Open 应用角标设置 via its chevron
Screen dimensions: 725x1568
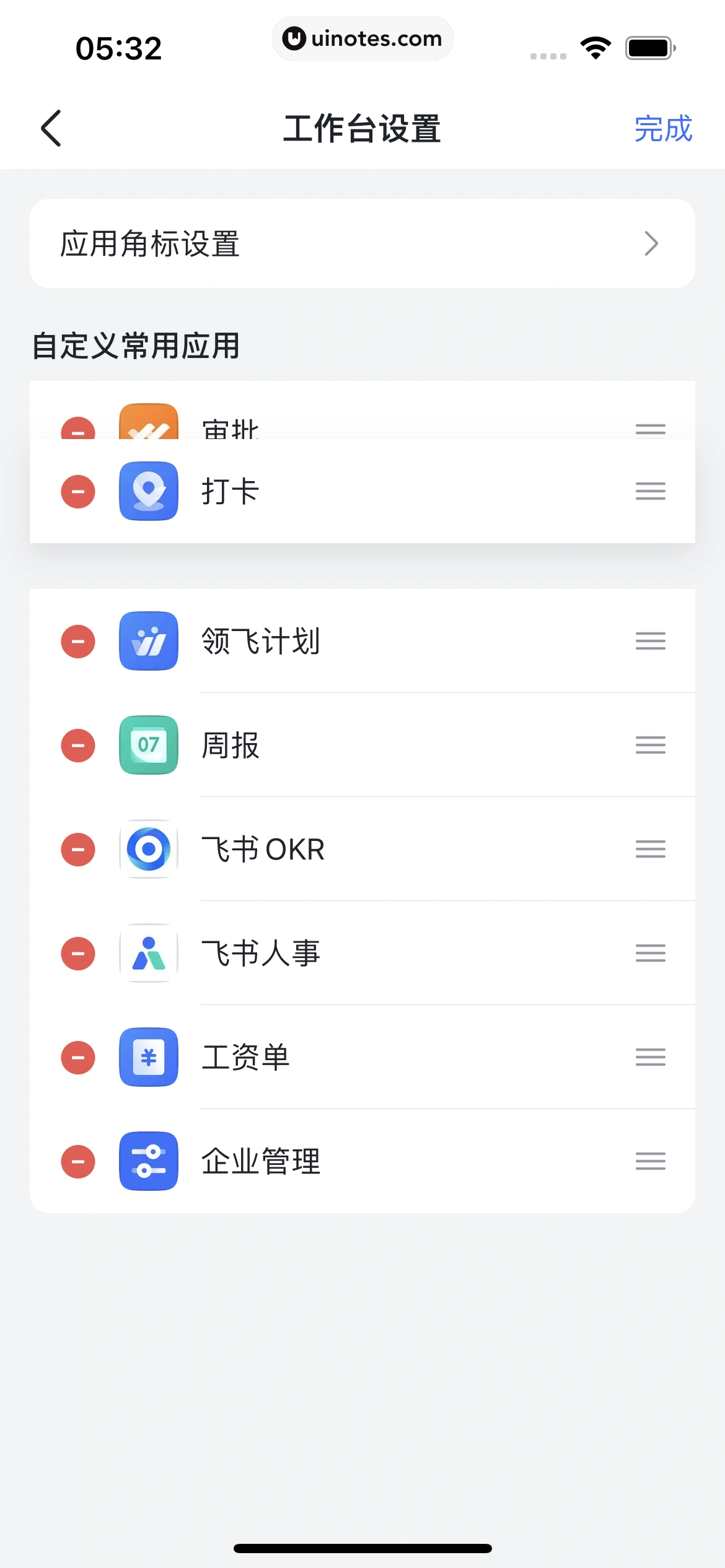[x=651, y=243]
